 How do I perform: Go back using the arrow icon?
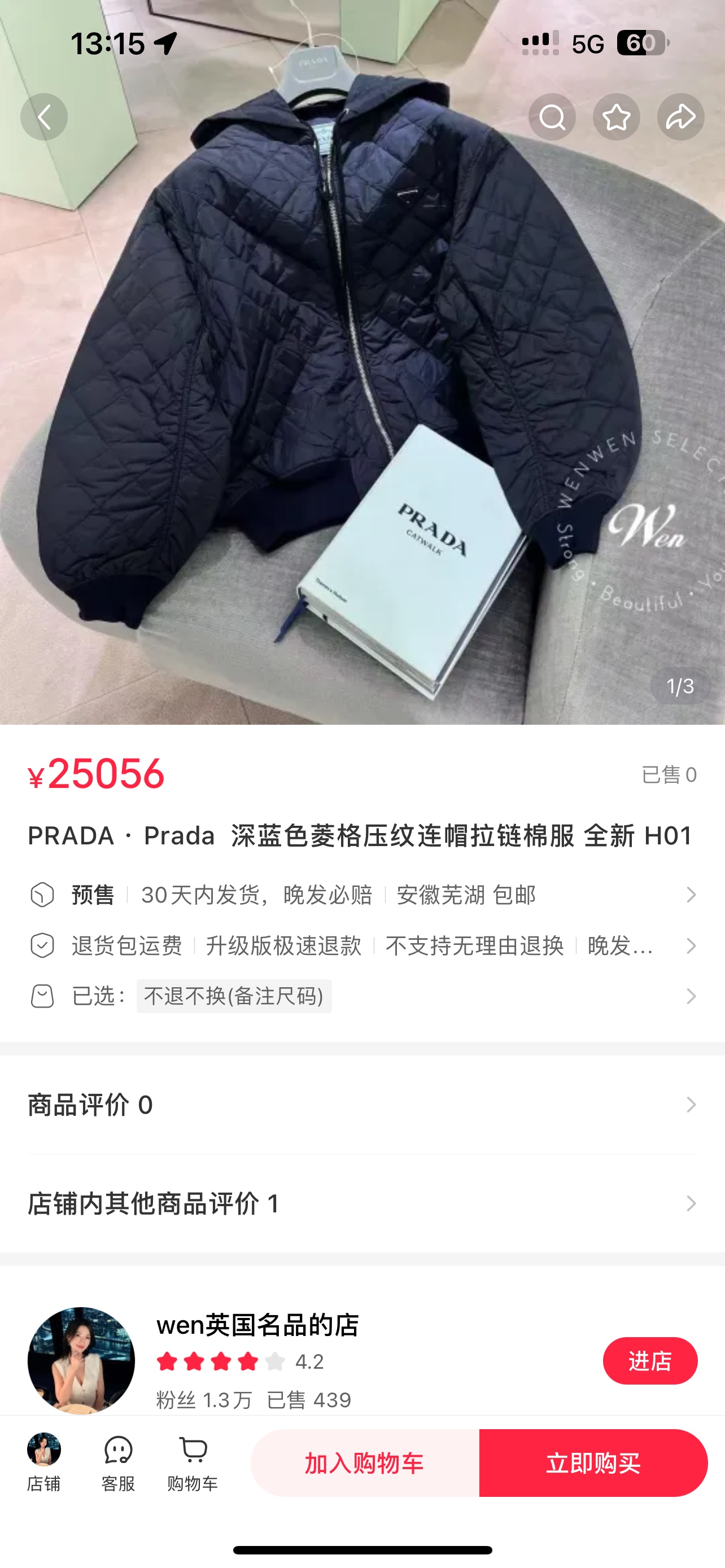[44, 117]
